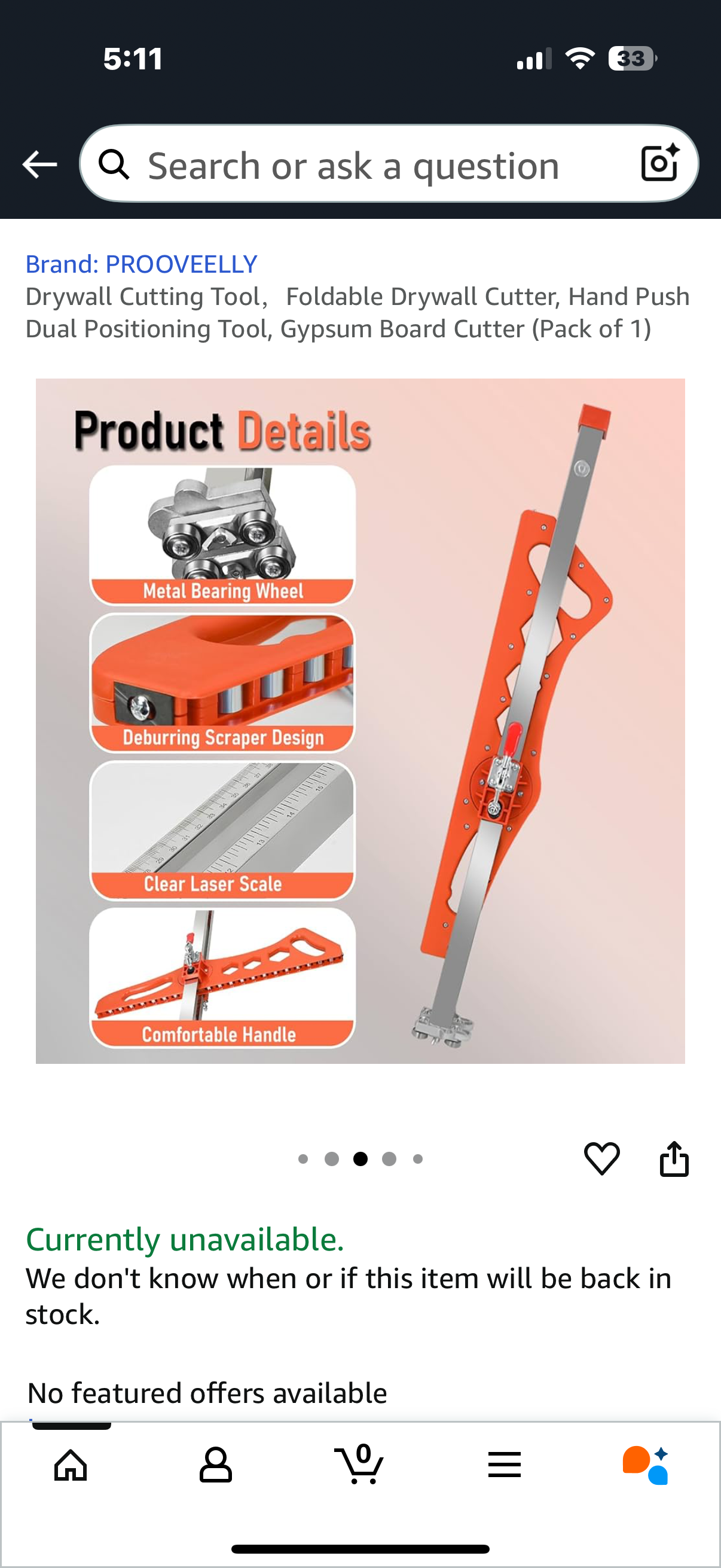
Task: Launch the AI shopping assistant tab
Action: (x=646, y=1465)
